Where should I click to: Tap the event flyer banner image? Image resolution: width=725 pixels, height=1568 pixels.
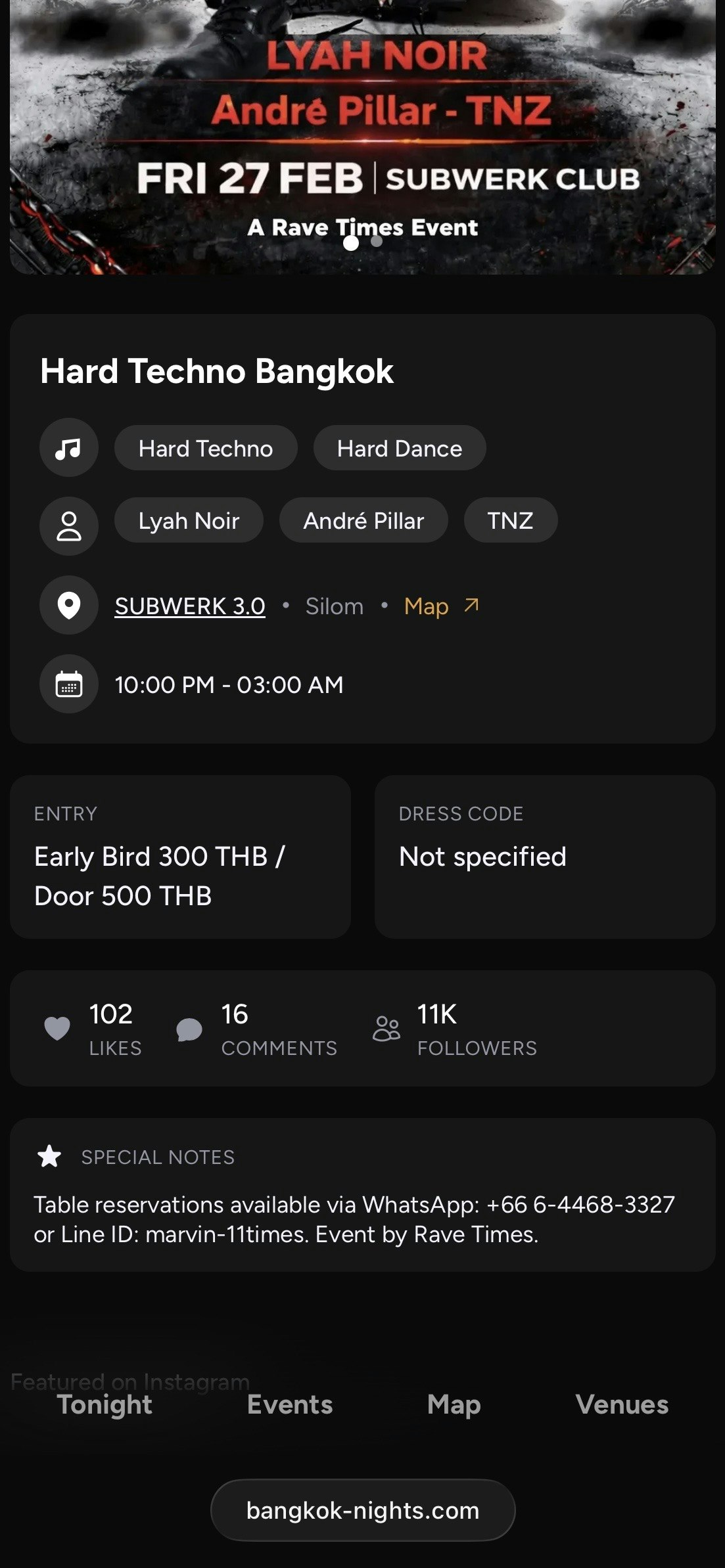click(x=362, y=131)
